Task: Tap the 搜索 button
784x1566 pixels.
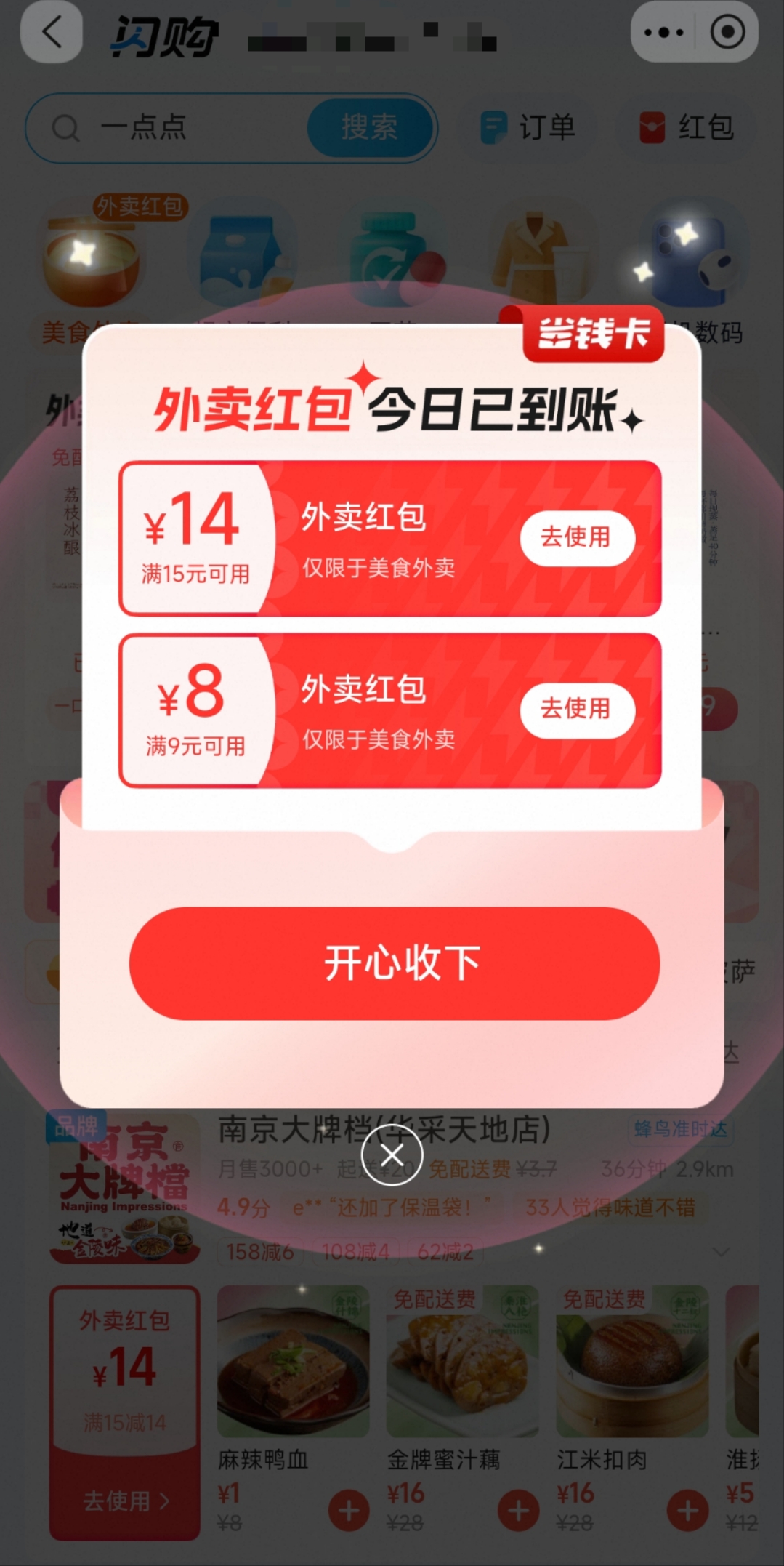Action: coord(370,128)
